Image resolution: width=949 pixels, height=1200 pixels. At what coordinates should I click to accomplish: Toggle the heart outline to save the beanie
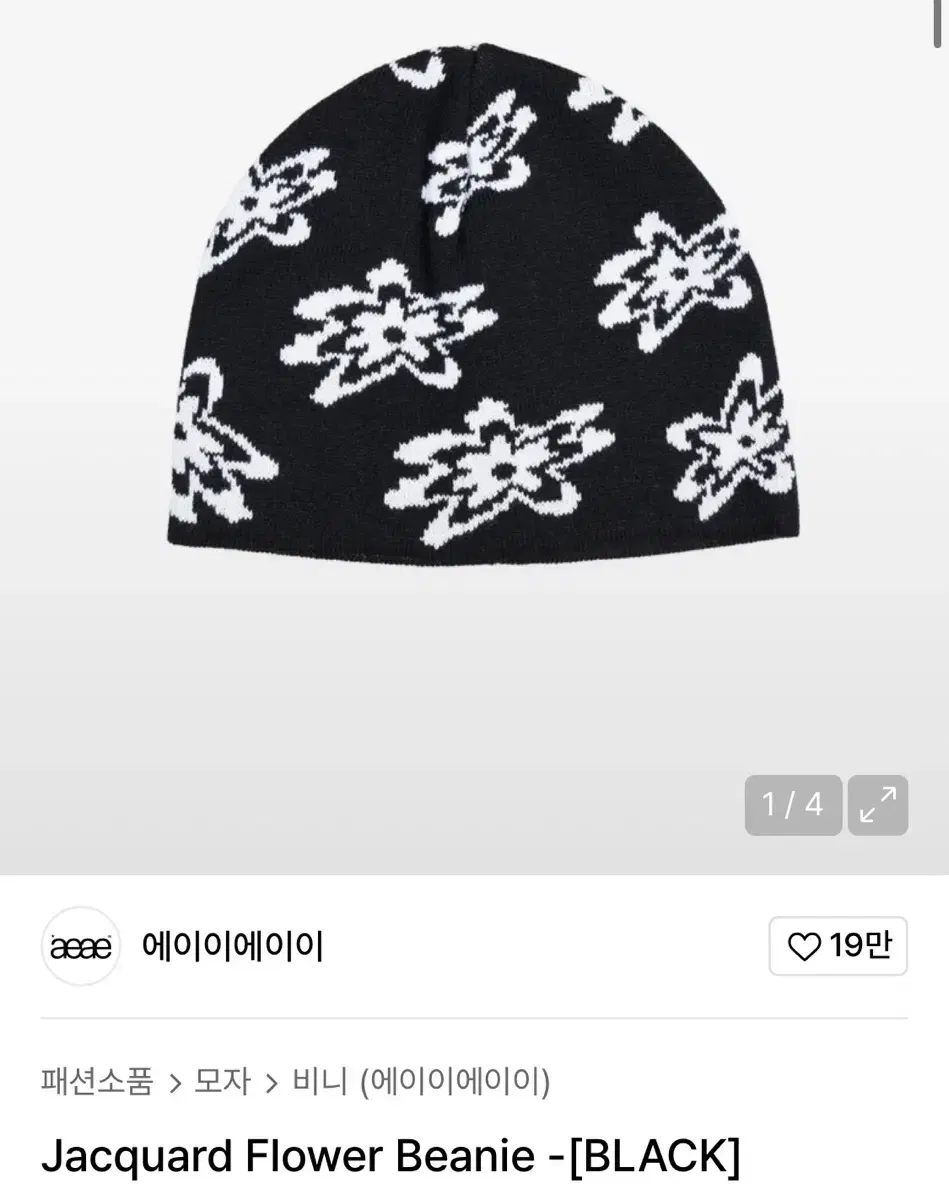coord(806,946)
